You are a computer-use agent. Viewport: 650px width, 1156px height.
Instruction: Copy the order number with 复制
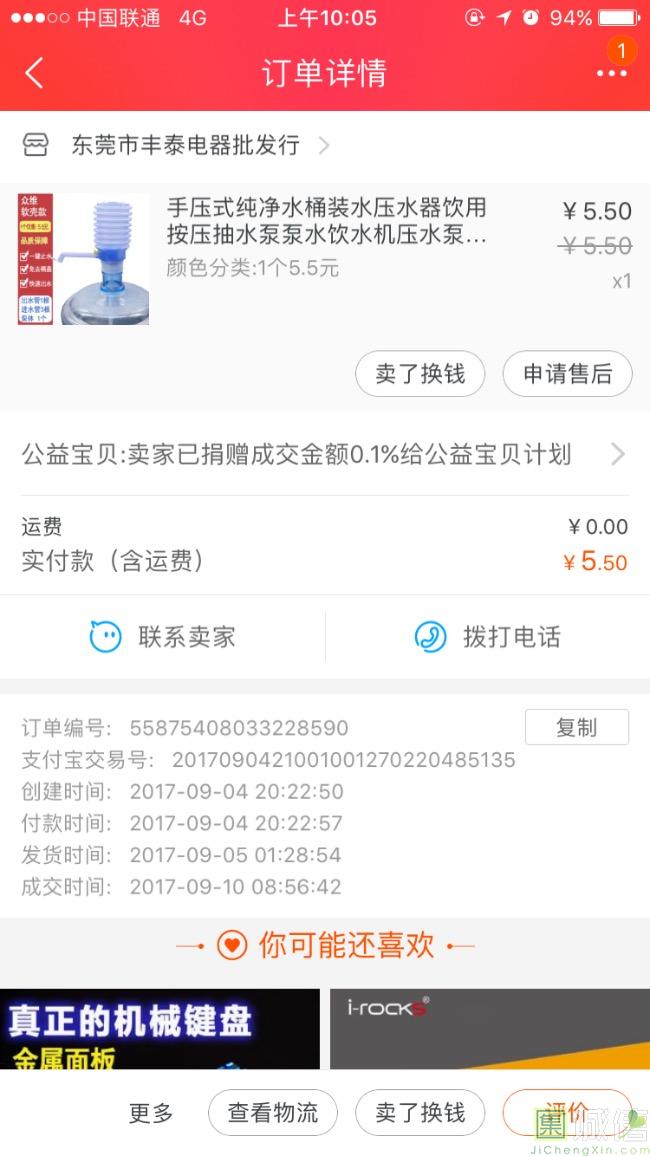[x=576, y=727]
